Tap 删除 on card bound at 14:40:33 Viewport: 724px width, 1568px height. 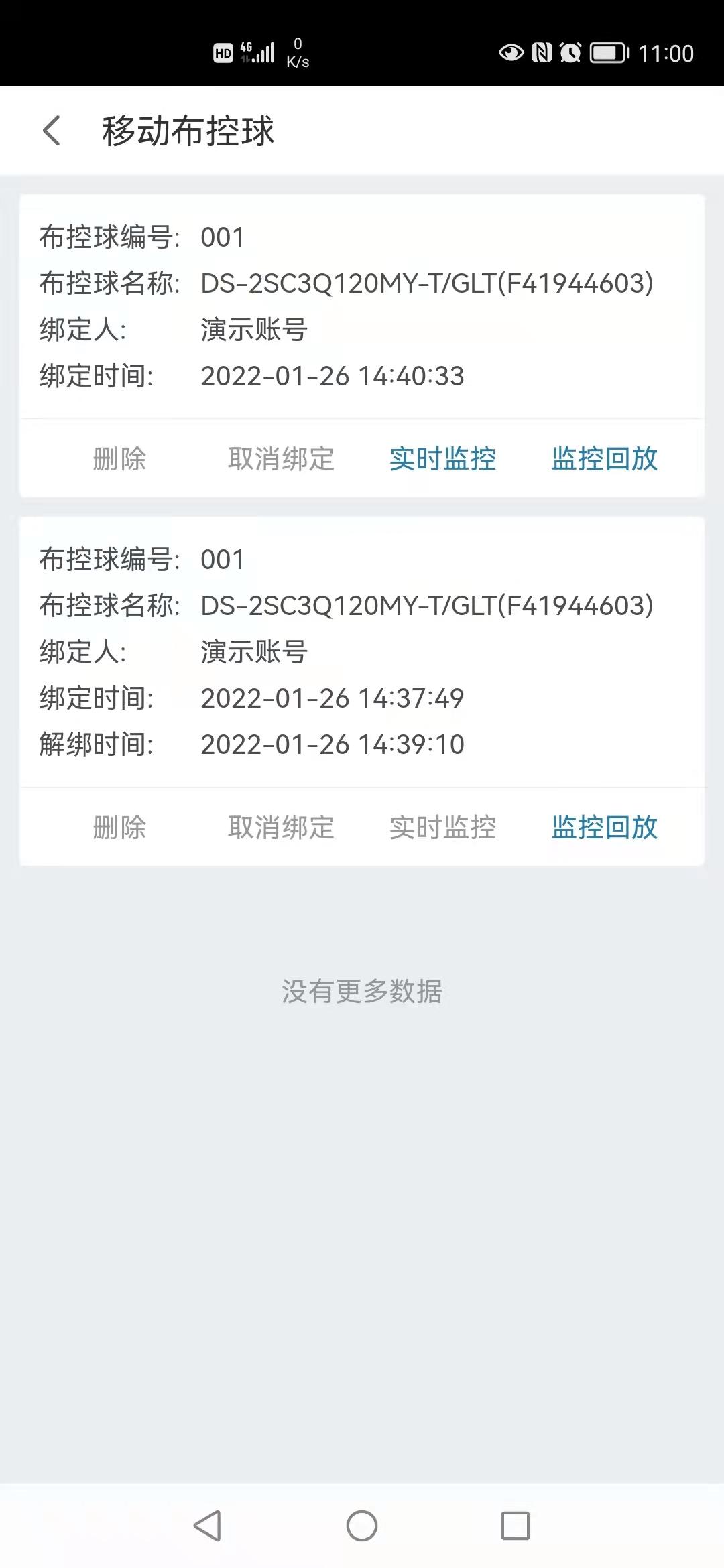[119, 459]
